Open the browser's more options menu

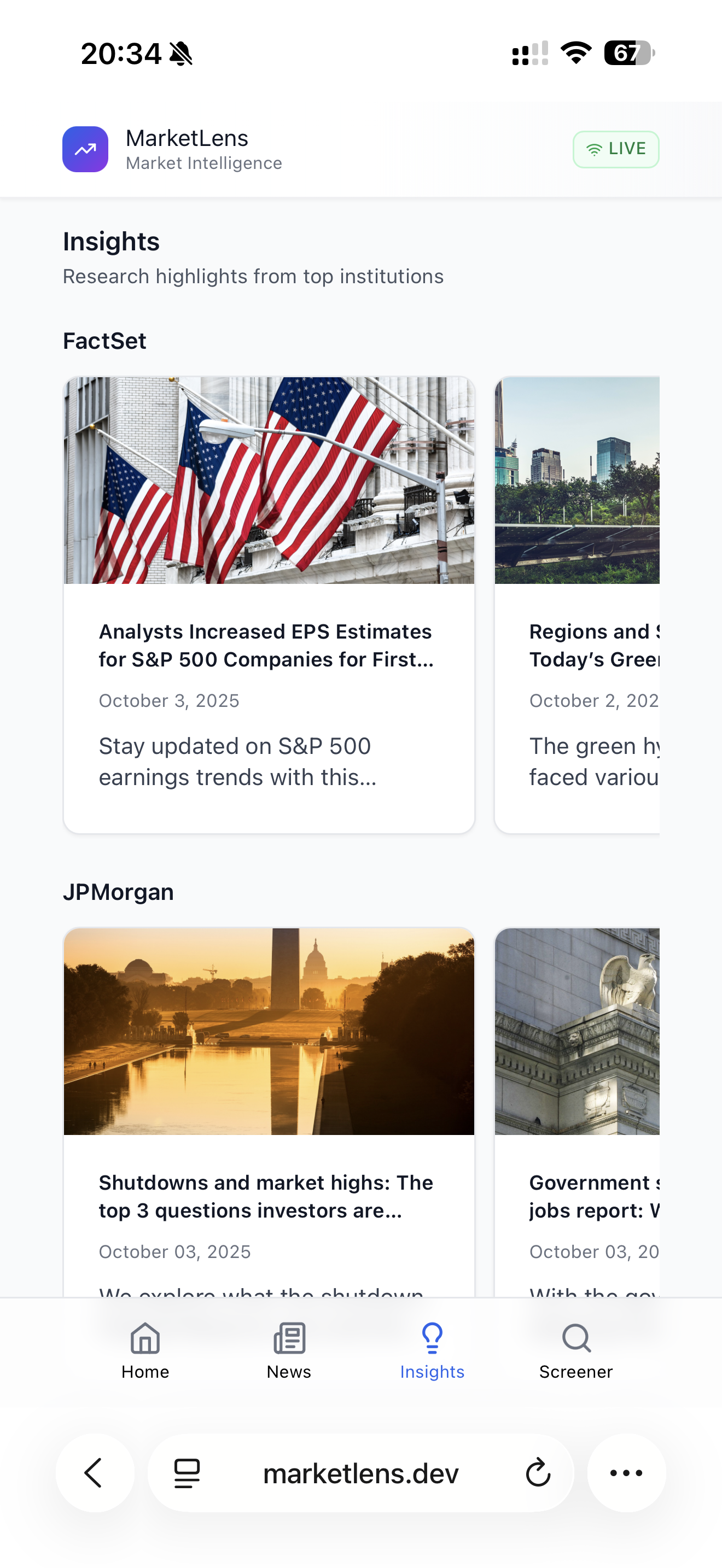click(626, 1473)
